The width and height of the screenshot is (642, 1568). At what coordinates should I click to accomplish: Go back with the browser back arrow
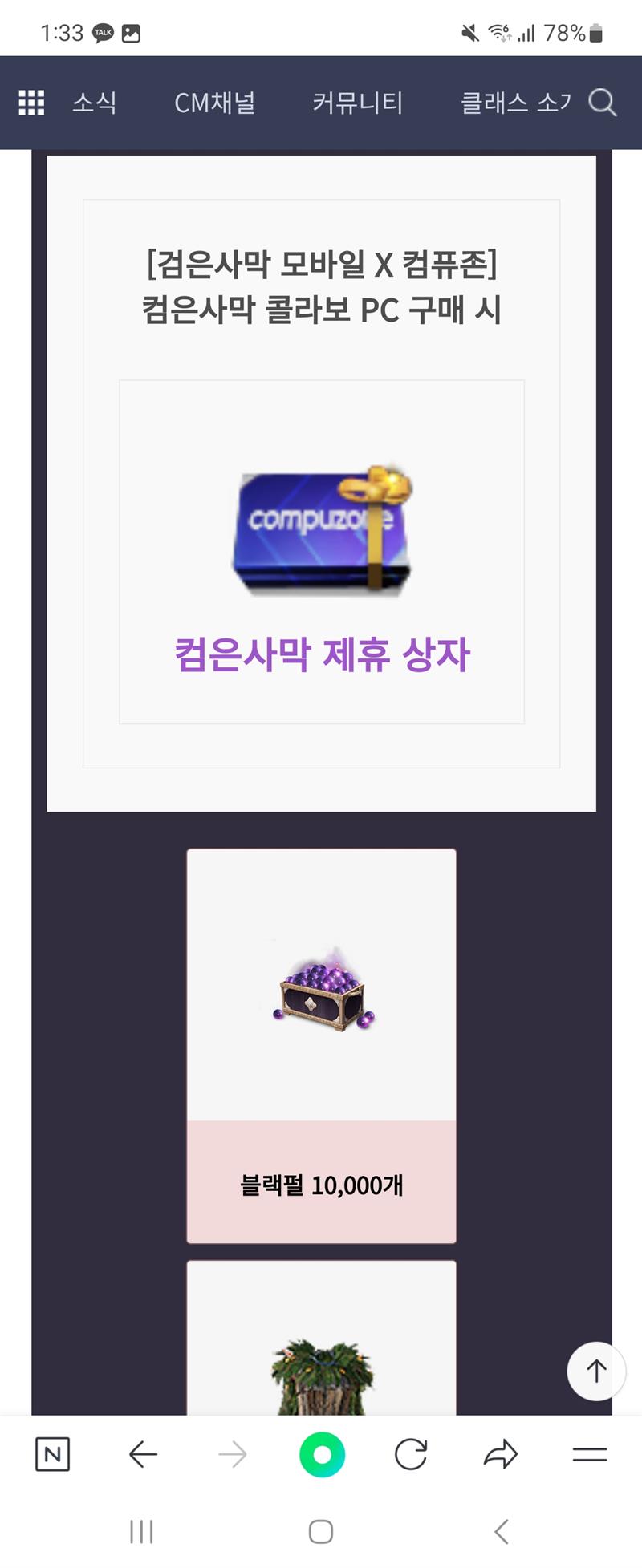click(x=143, y=1454)
